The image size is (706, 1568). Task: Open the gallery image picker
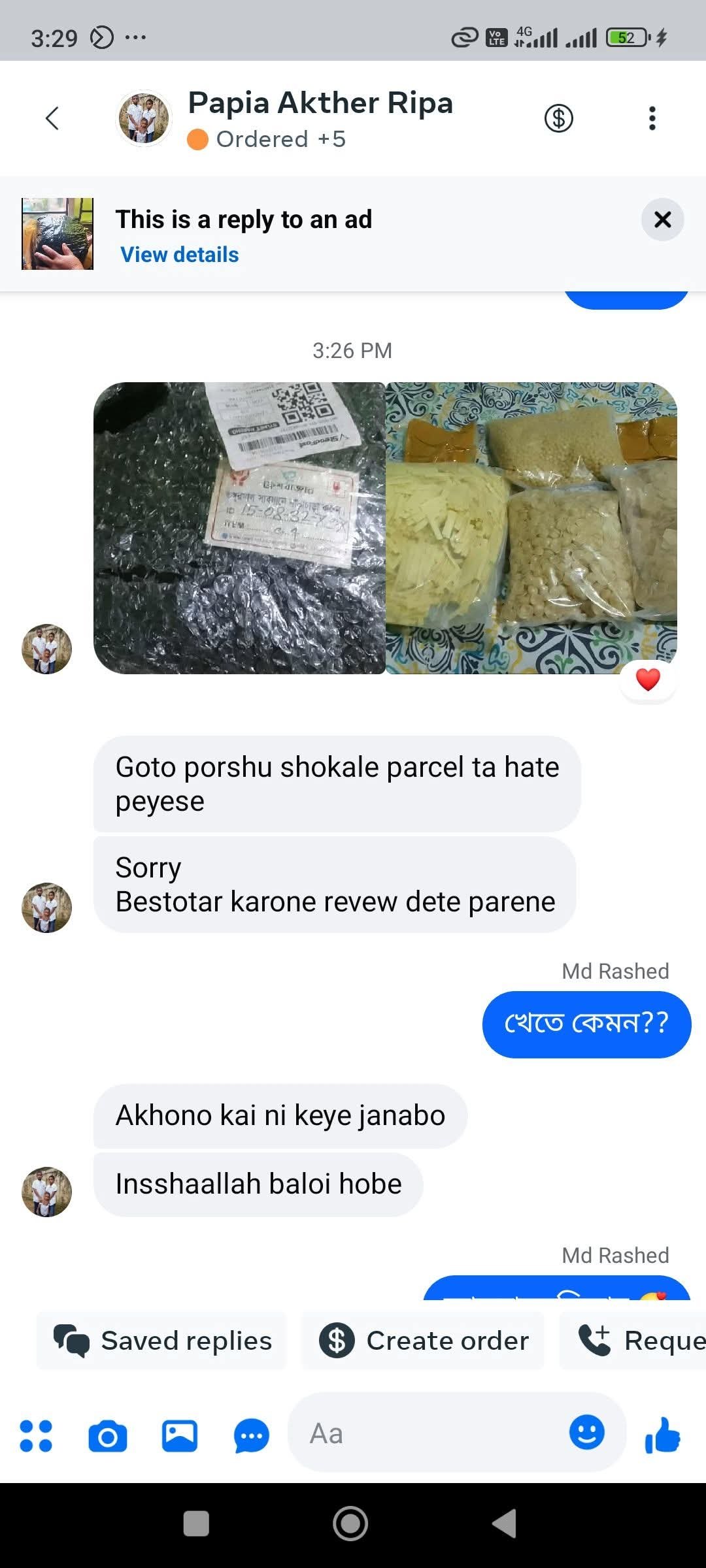180,1436
